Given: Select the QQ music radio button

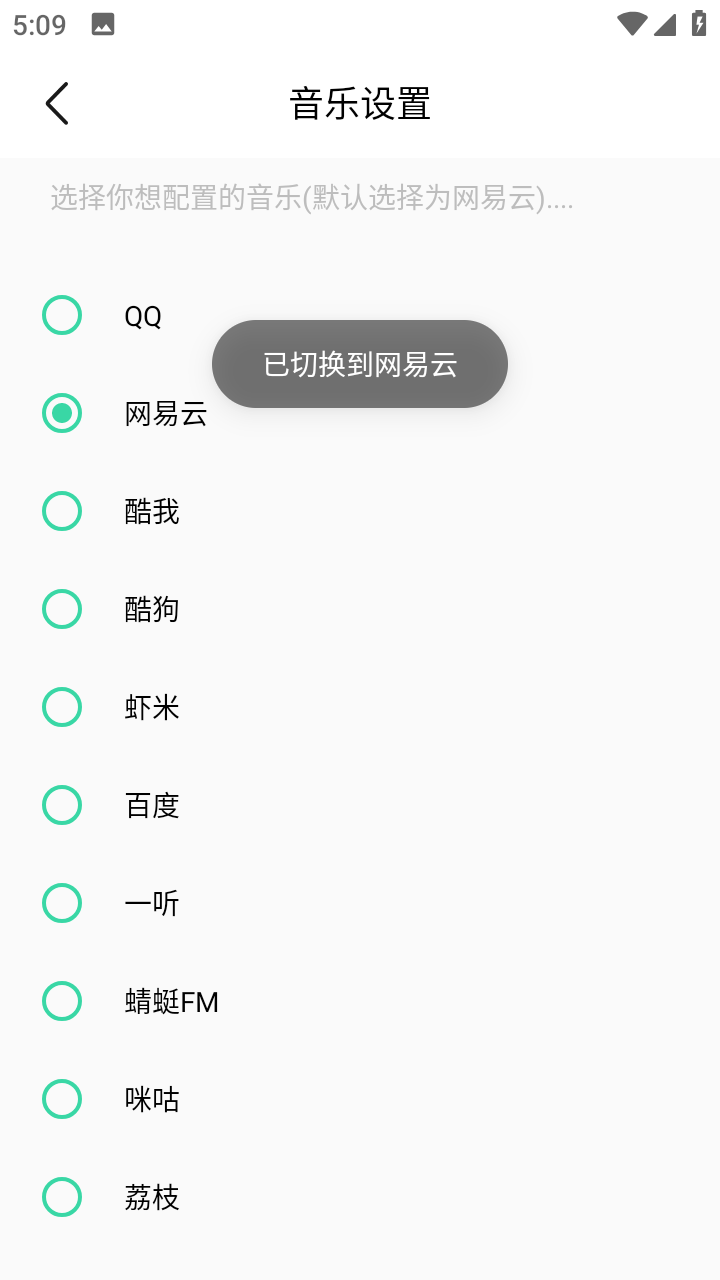Looking at the screenshot, I should point(62,315).
